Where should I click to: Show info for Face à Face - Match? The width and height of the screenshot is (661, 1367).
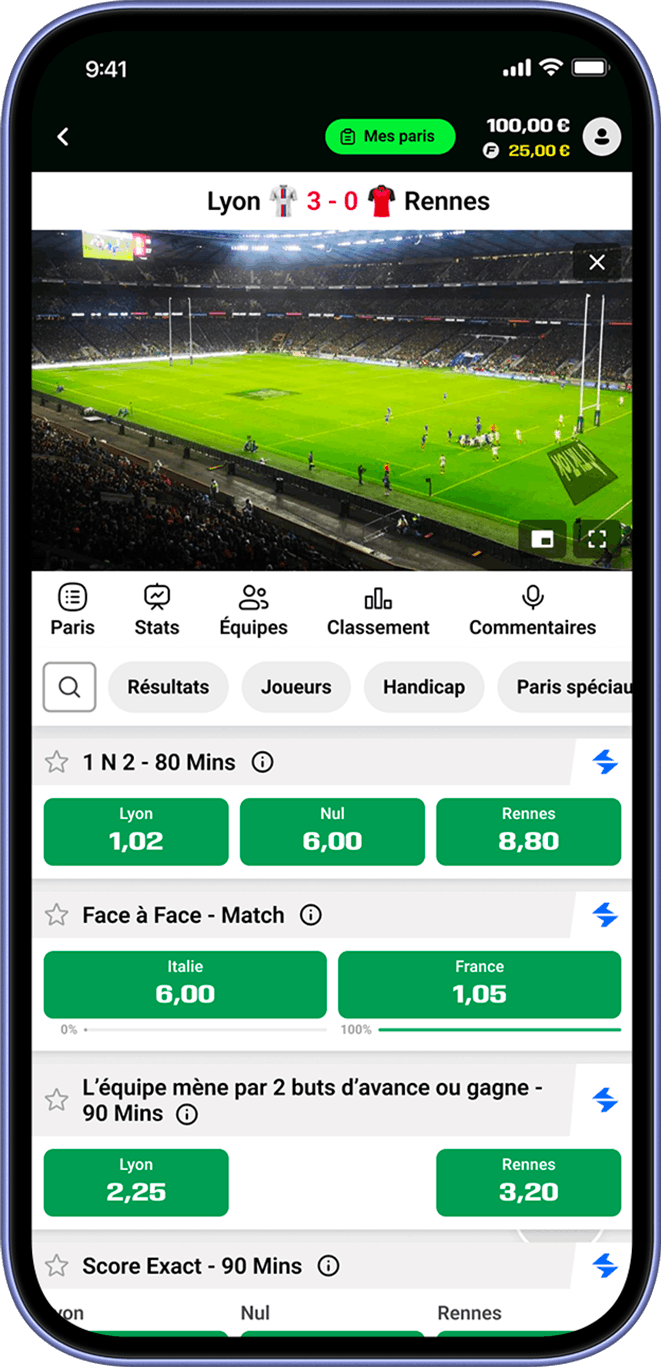[311, 915]
